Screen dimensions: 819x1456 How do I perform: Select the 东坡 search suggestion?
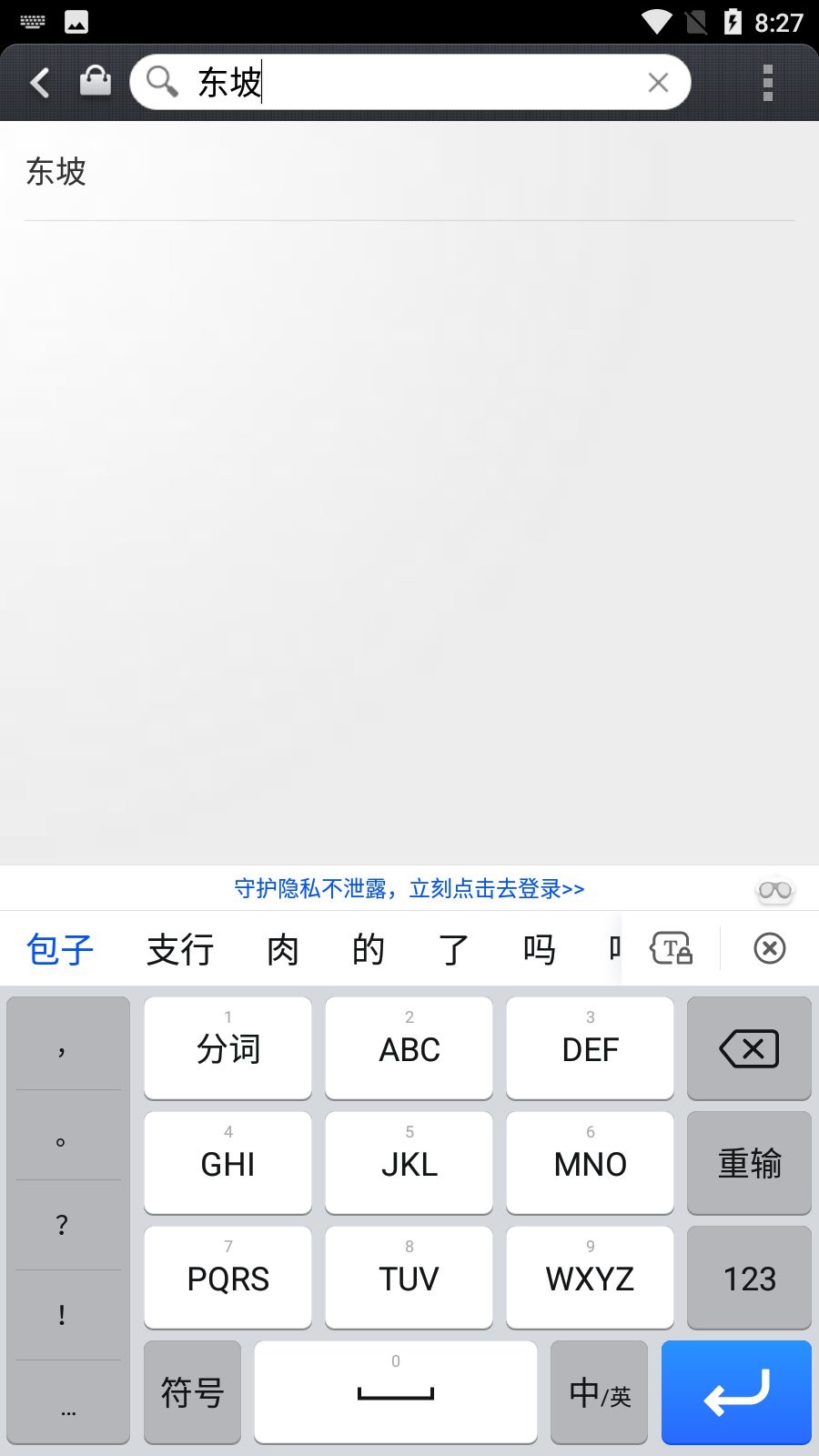pos(409,171)
